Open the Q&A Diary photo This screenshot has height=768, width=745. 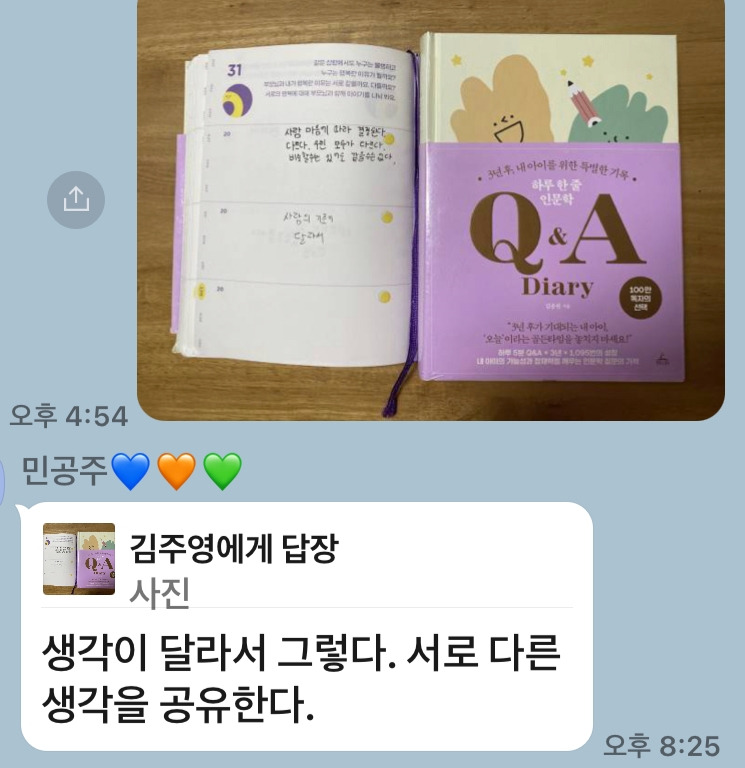pyautogui.click(x=431, y=210)
